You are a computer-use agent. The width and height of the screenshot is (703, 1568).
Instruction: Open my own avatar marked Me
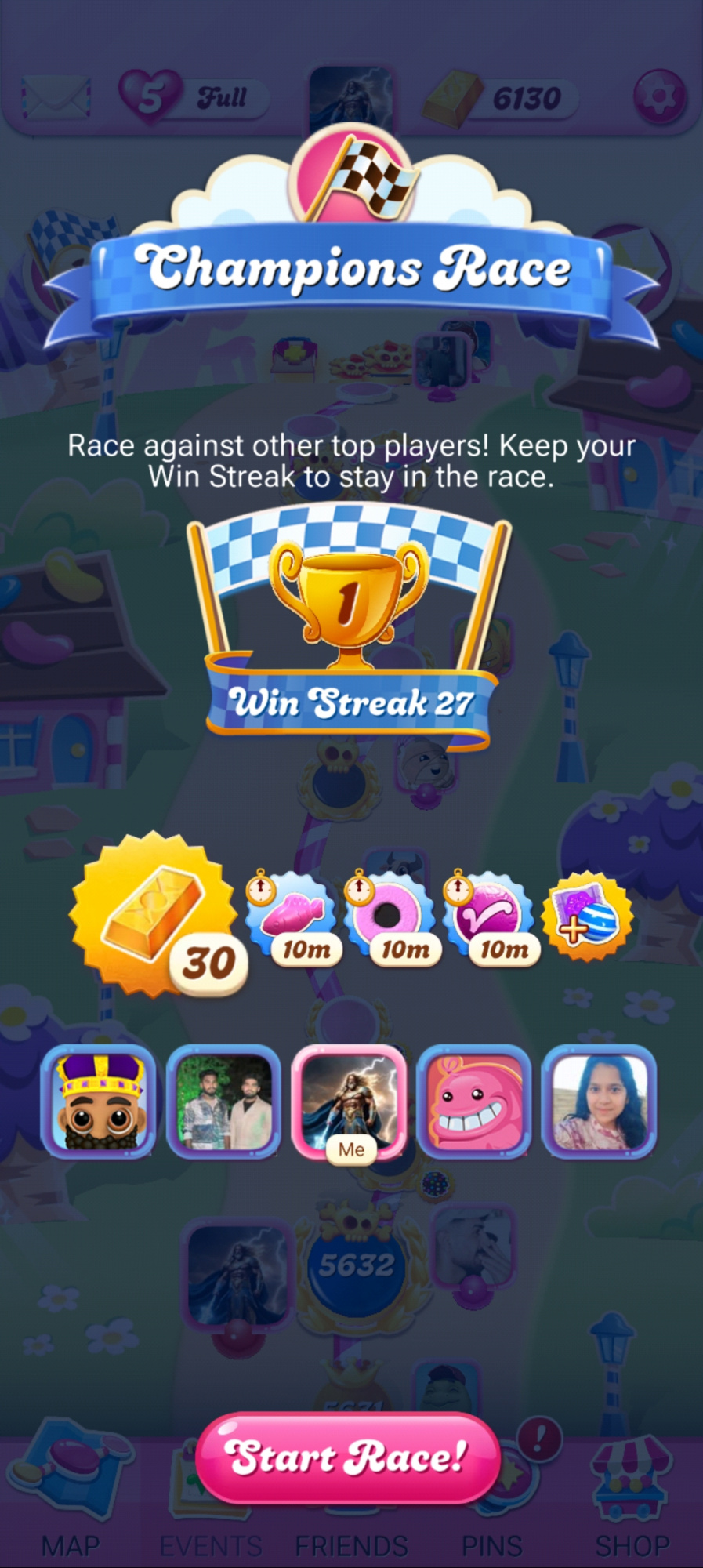click(x=350, y=1103)
